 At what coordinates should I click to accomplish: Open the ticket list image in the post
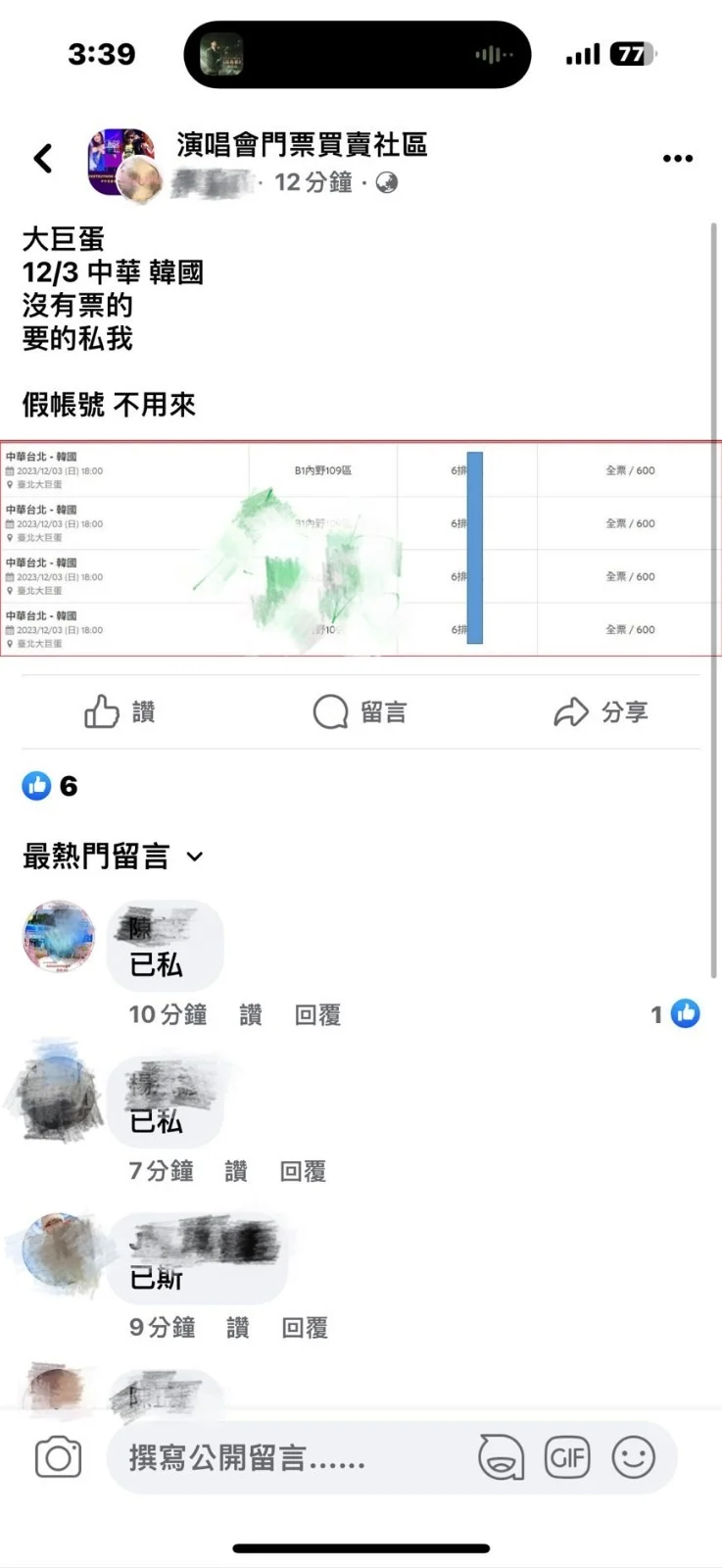(361, 549)
